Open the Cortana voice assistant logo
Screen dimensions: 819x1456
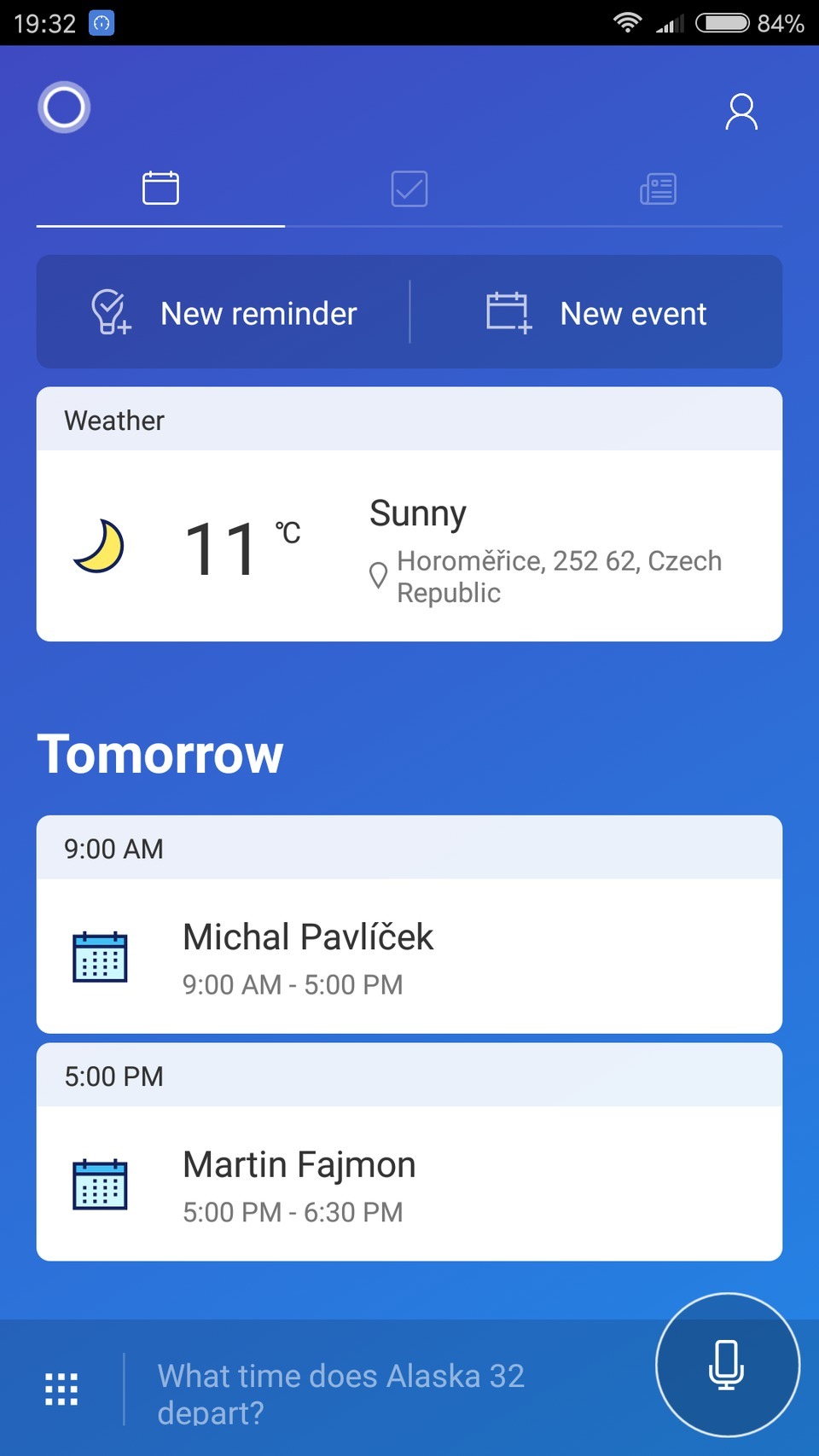[x=63, y=107]
